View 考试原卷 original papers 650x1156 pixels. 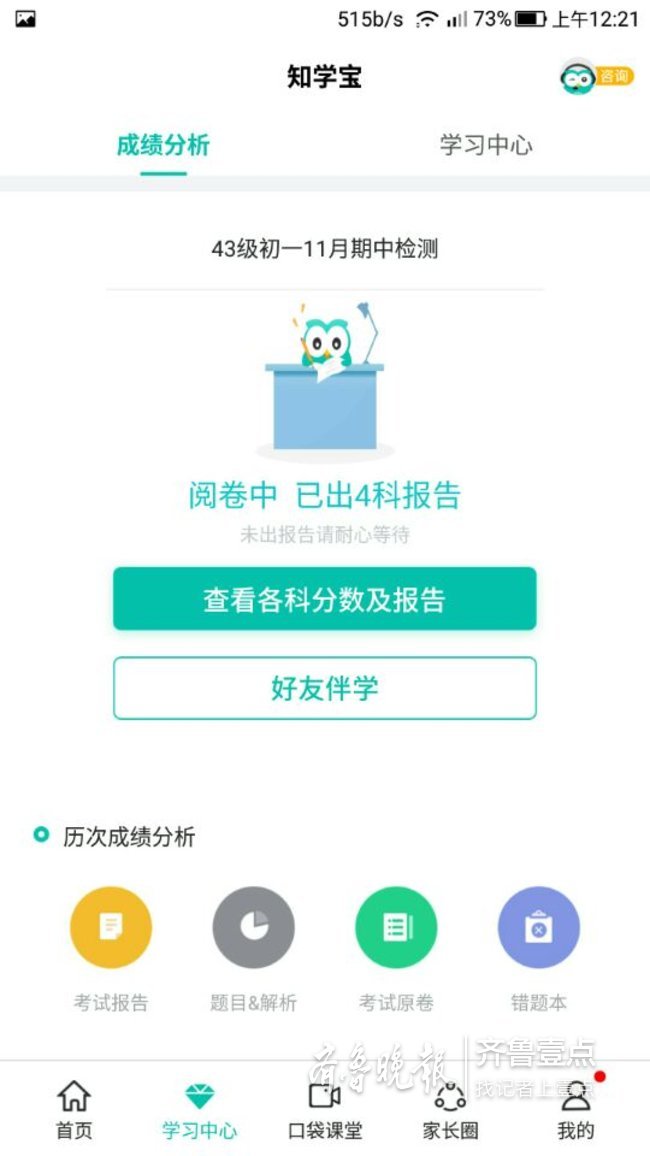pyautogui.click(x=397, y=928)
